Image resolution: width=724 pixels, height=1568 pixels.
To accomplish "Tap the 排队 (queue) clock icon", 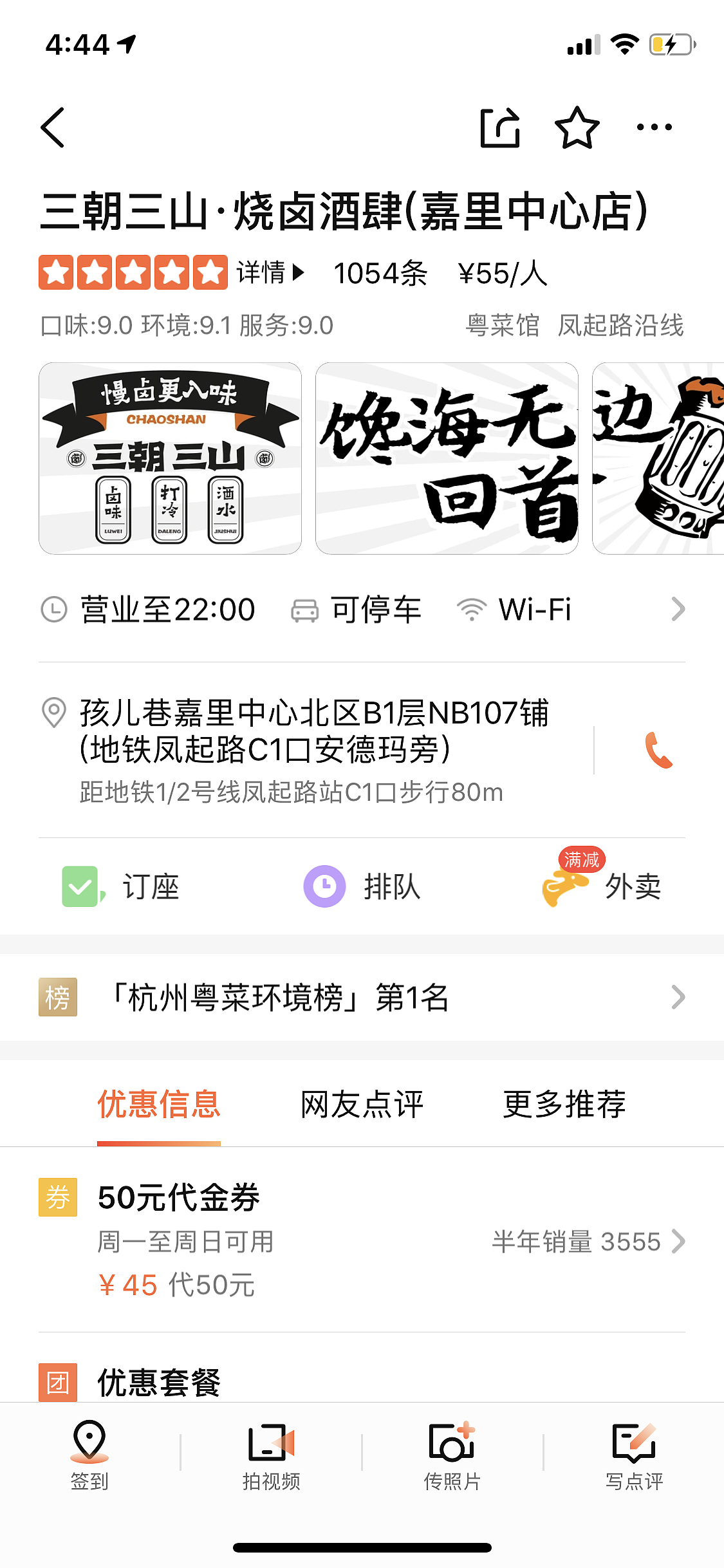I will click(323, 886).
